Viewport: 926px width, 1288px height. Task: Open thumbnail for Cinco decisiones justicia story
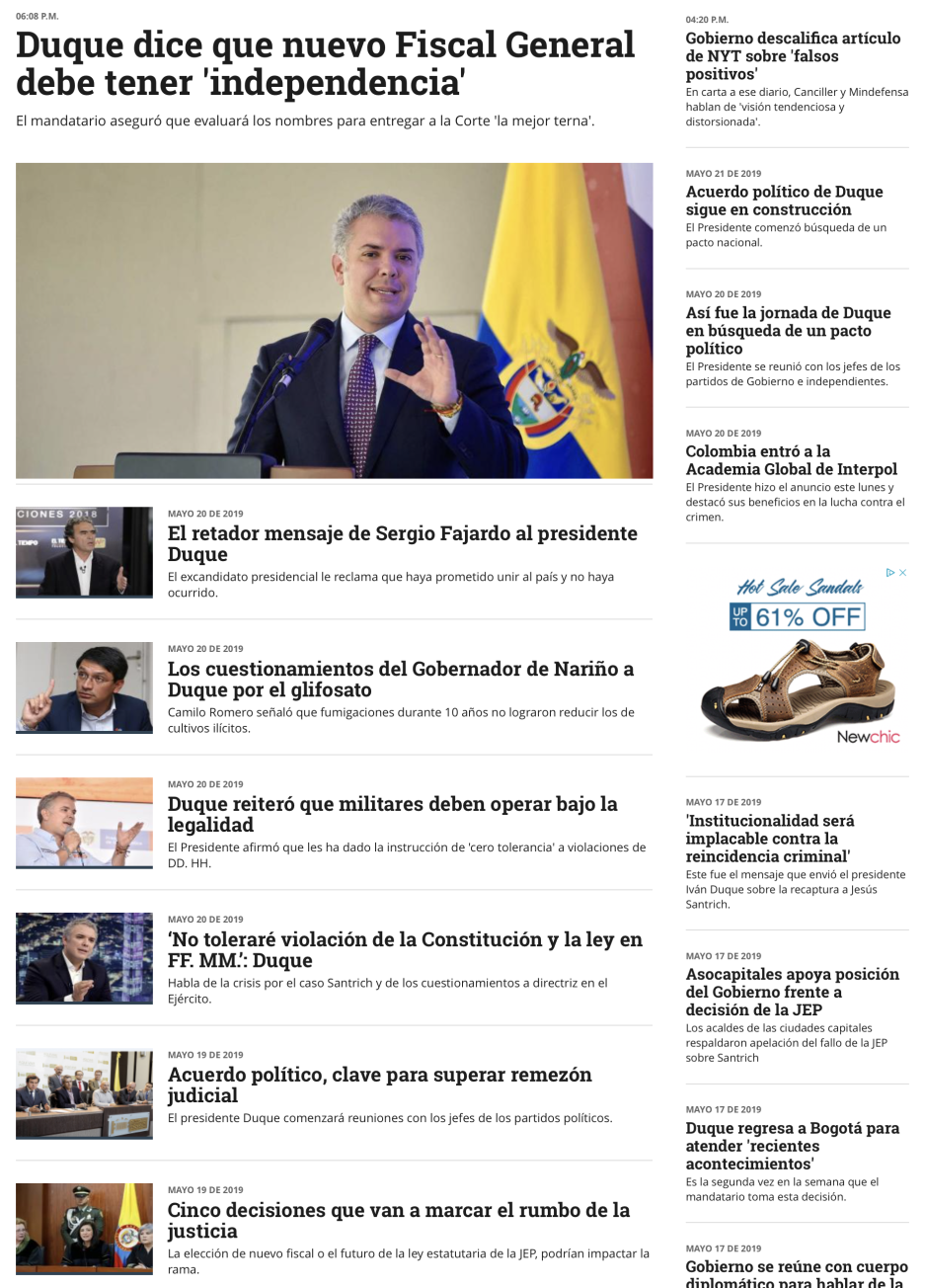84,1229
